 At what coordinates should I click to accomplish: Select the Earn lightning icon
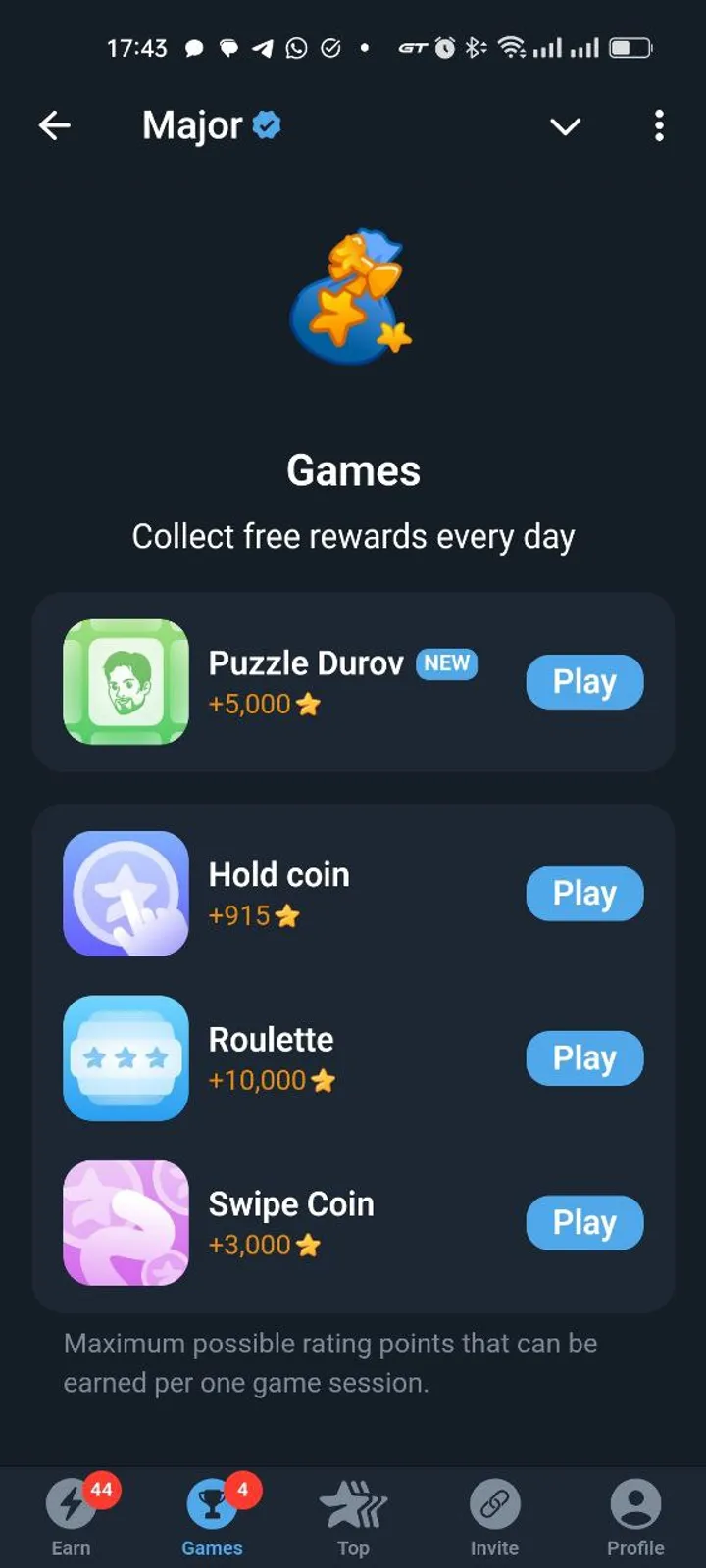click(71, 1504)
